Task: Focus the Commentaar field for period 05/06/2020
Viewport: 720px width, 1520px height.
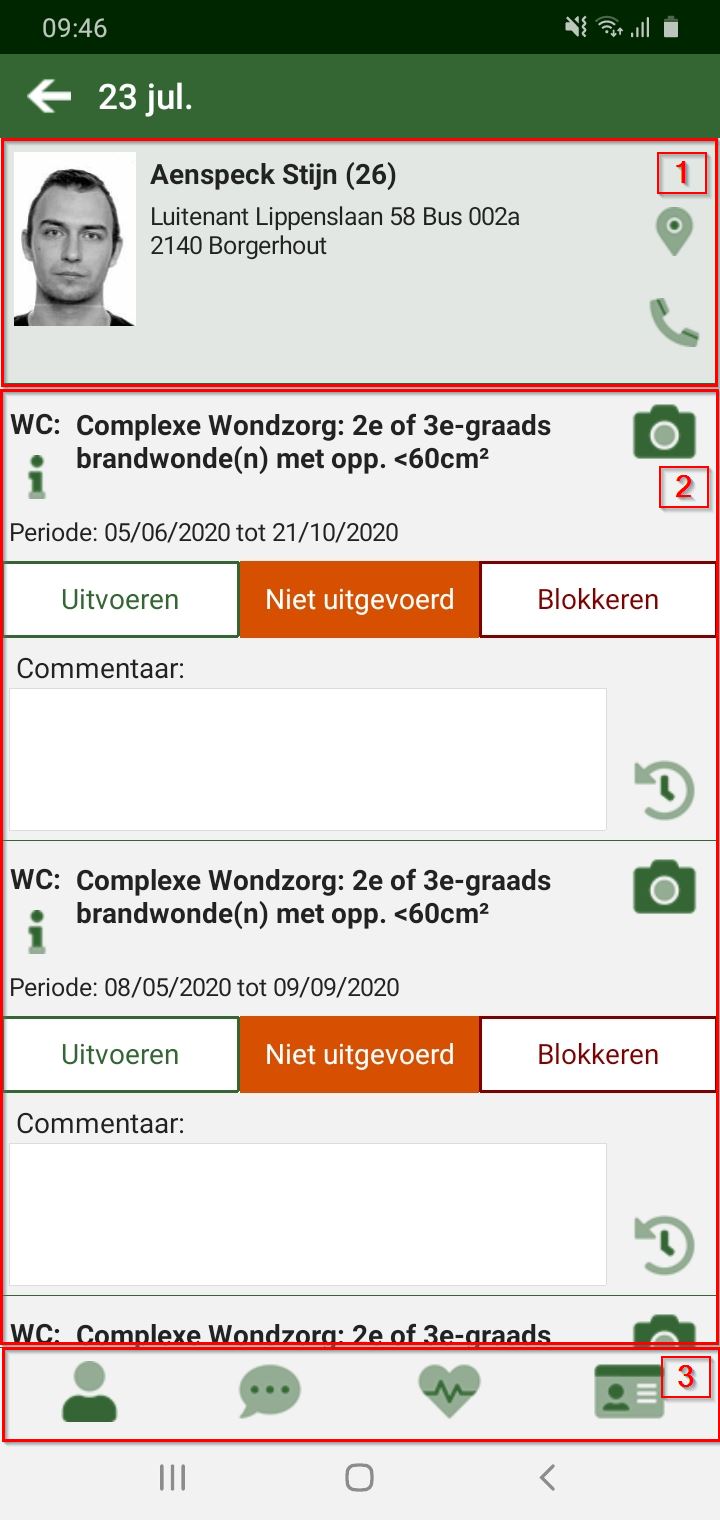Action: point(308,759)
